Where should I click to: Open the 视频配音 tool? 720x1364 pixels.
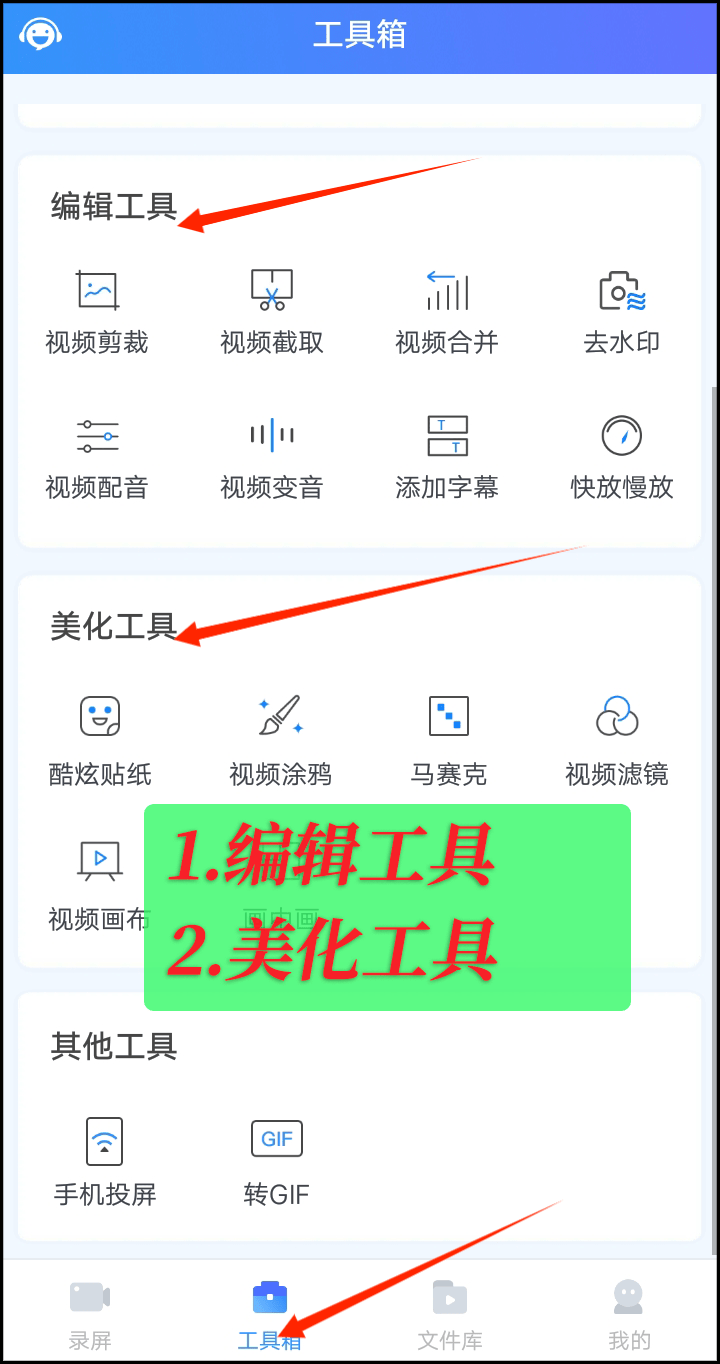tap(97, 456)
